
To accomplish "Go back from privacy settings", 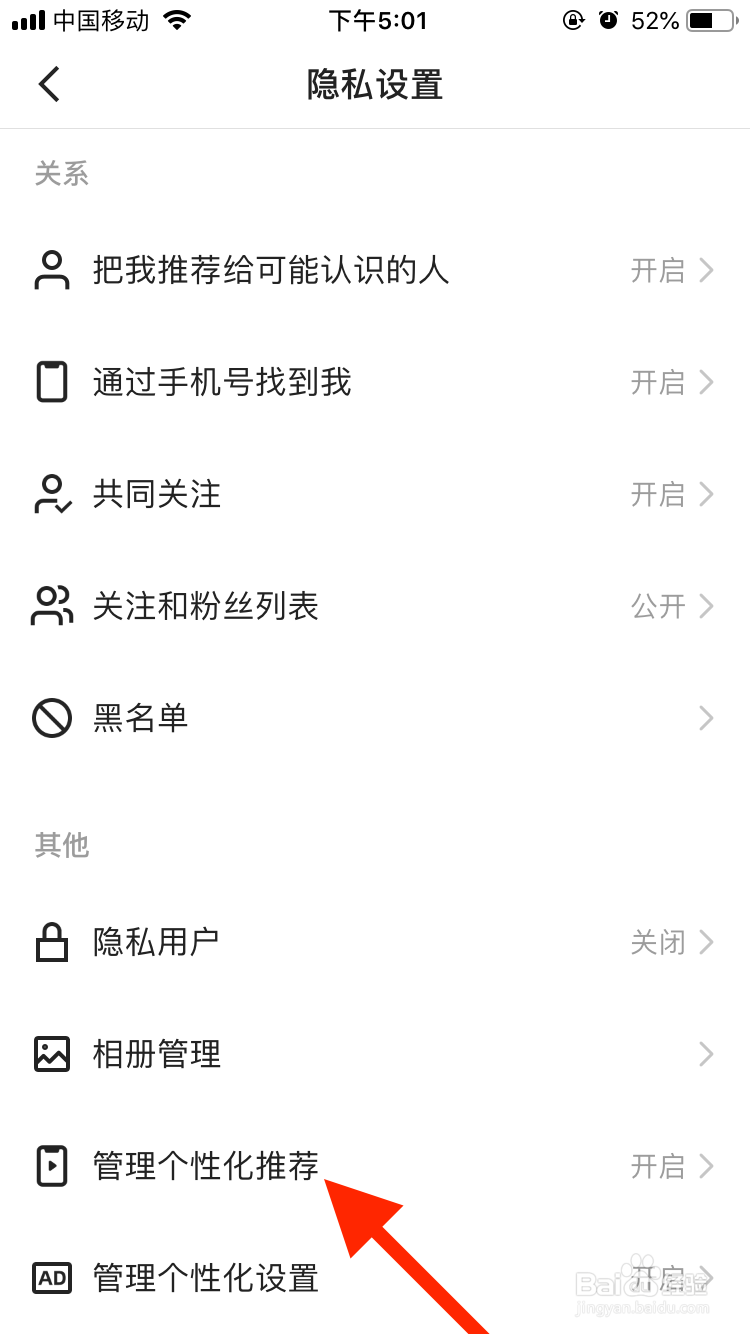I will point(49,84).
